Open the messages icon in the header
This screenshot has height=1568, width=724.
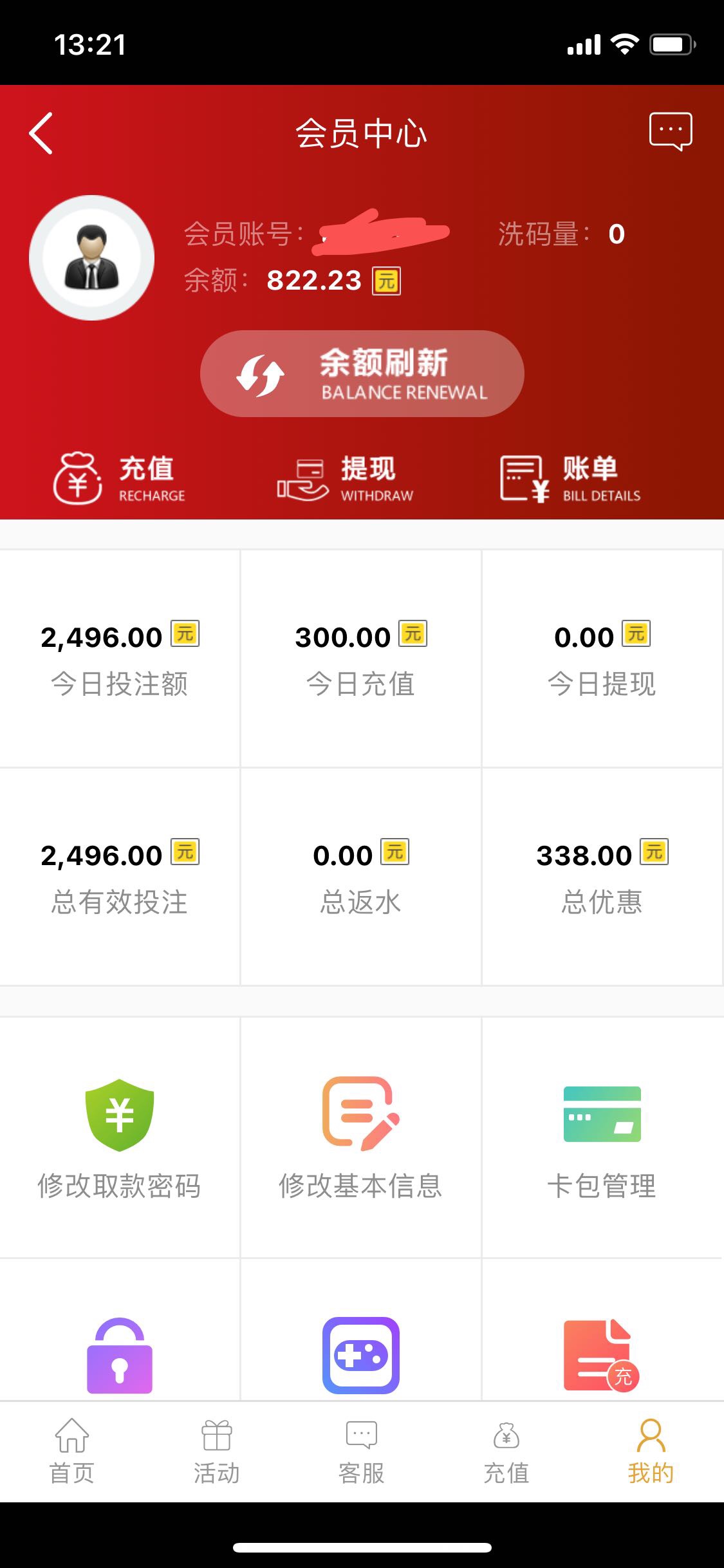pos(670,131)
